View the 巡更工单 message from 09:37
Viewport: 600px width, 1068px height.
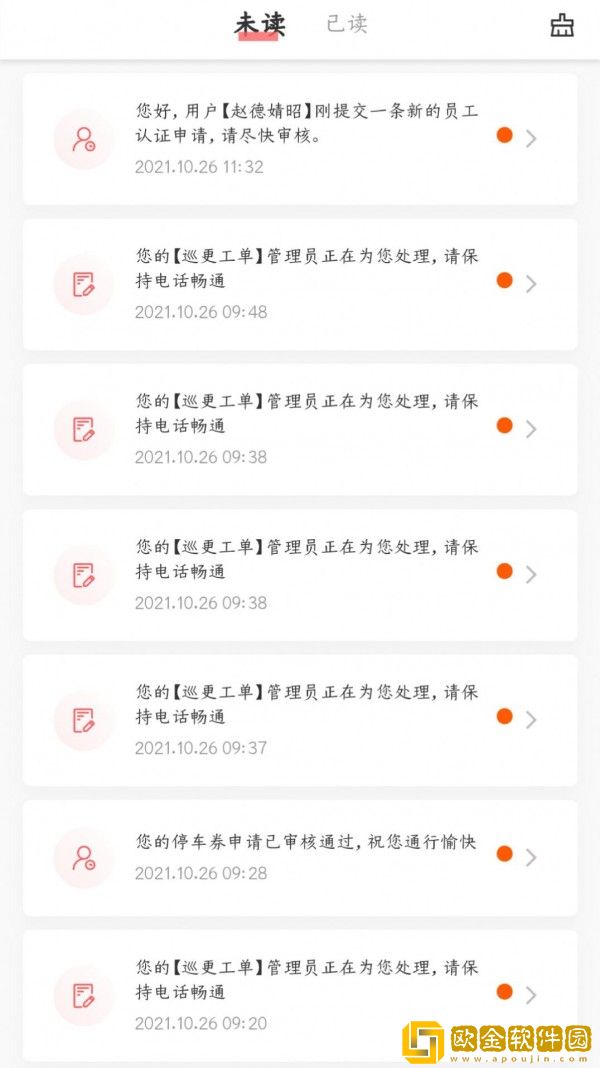tap(300, 720)
